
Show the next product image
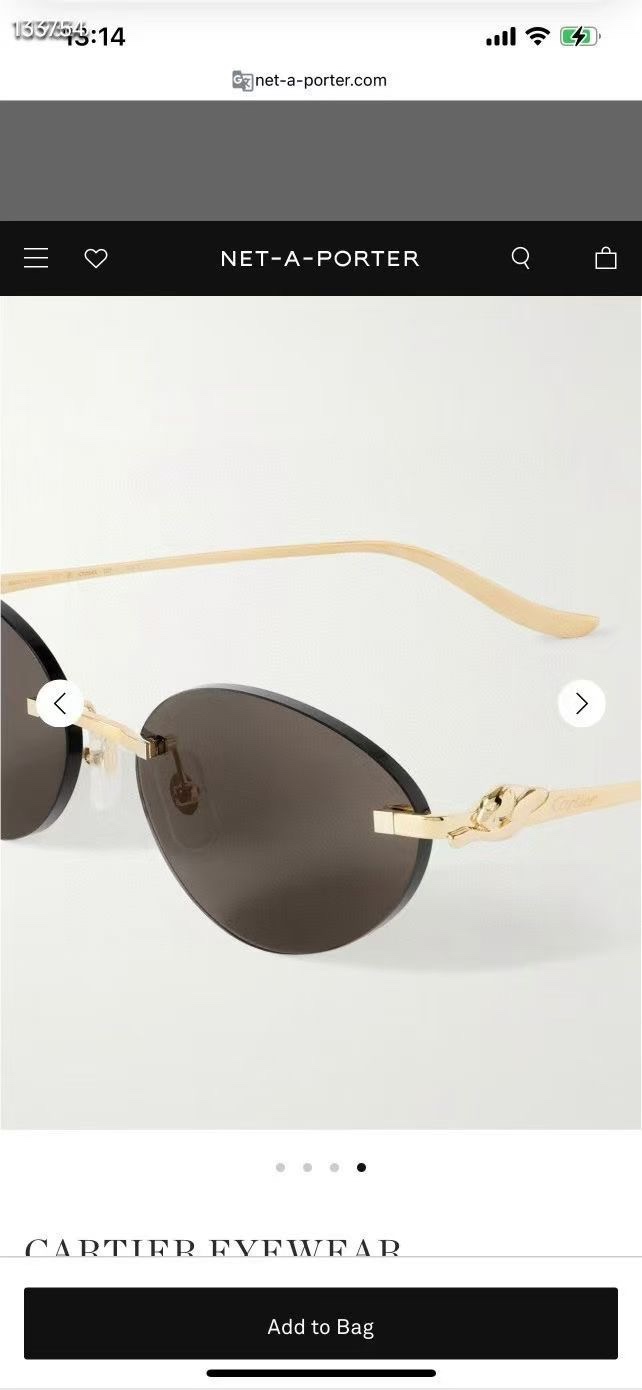click(x=582, y=703)
